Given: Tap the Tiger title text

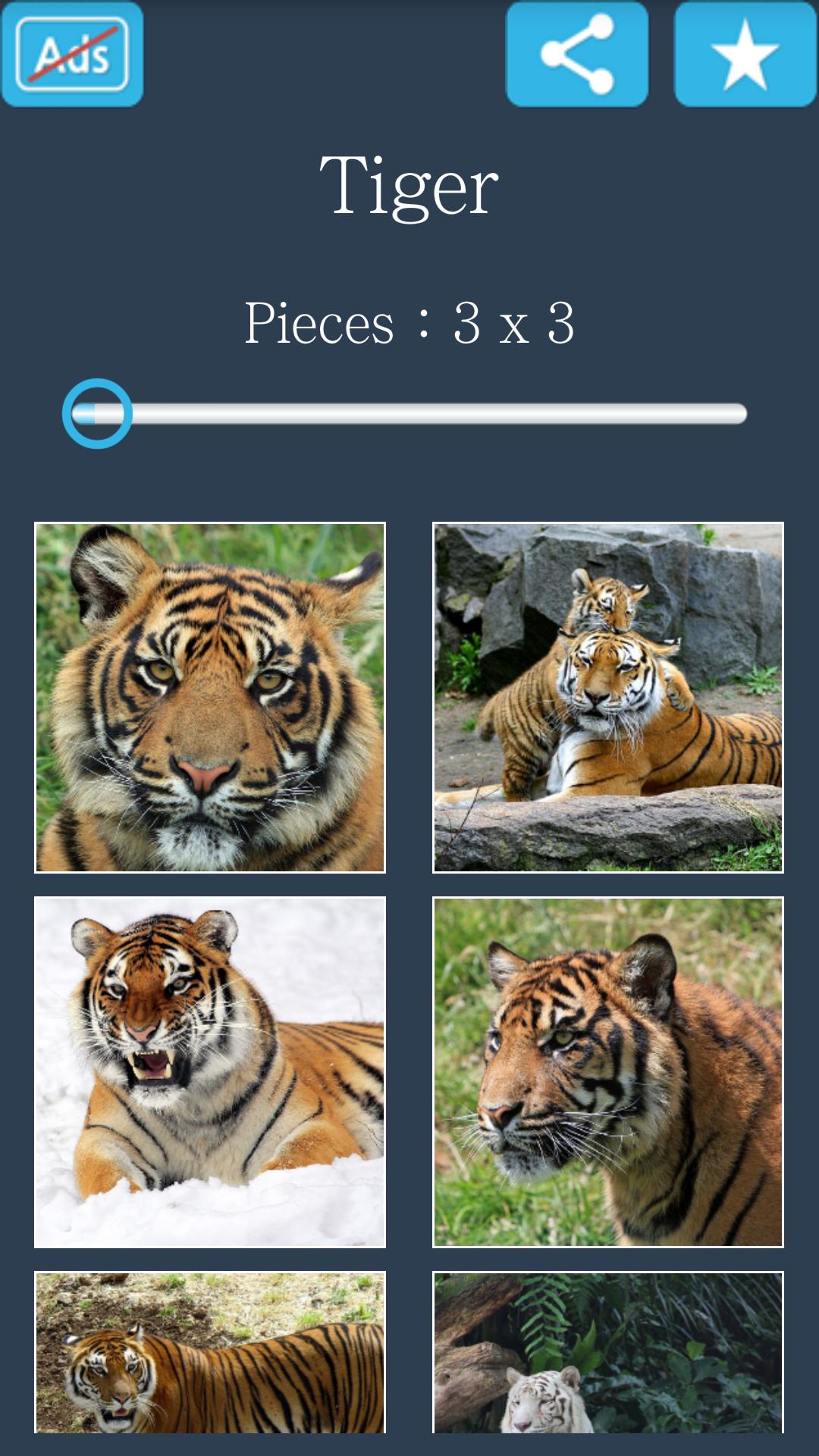Looking at the screenshot, I should click(409, 186).
